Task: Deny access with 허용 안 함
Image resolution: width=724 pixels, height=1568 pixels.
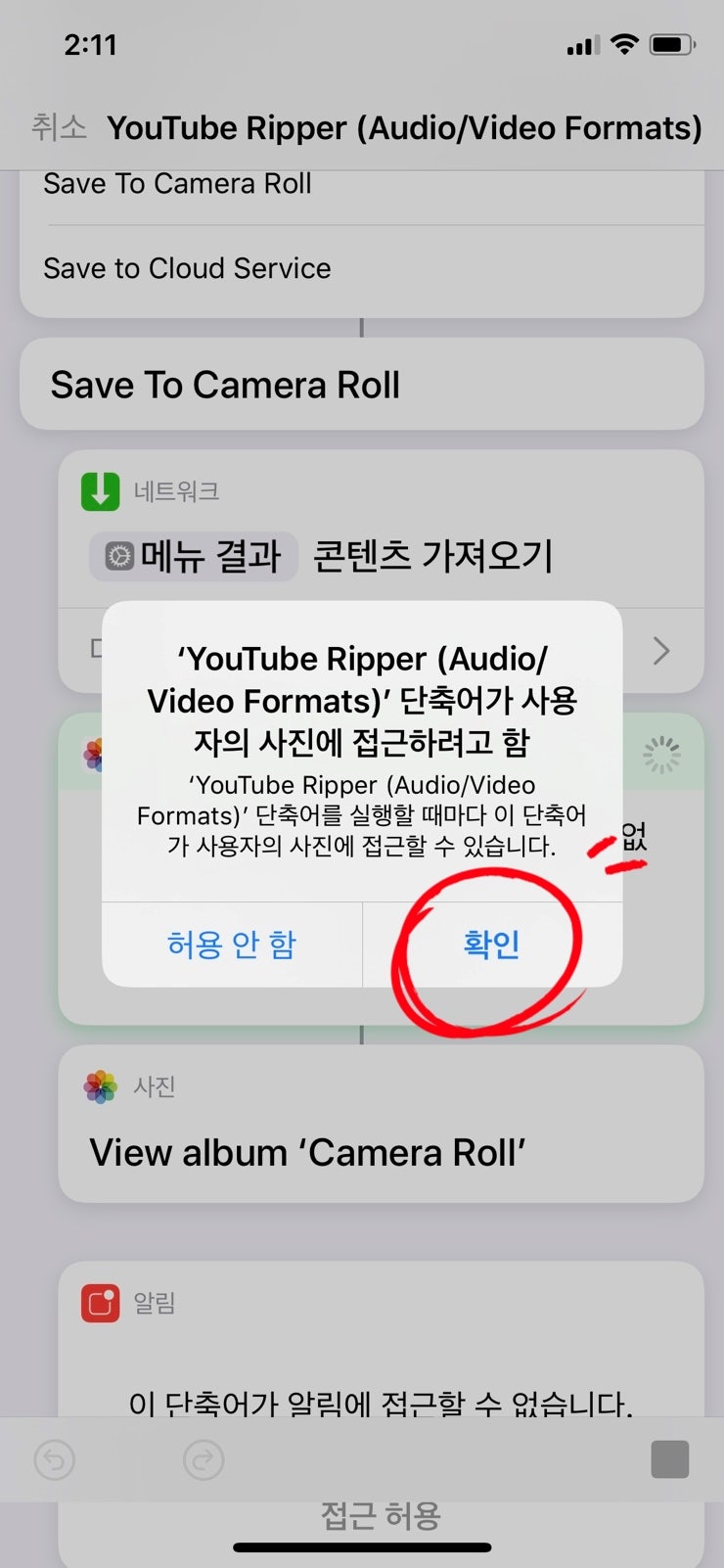Action: [x=232, y=945]
